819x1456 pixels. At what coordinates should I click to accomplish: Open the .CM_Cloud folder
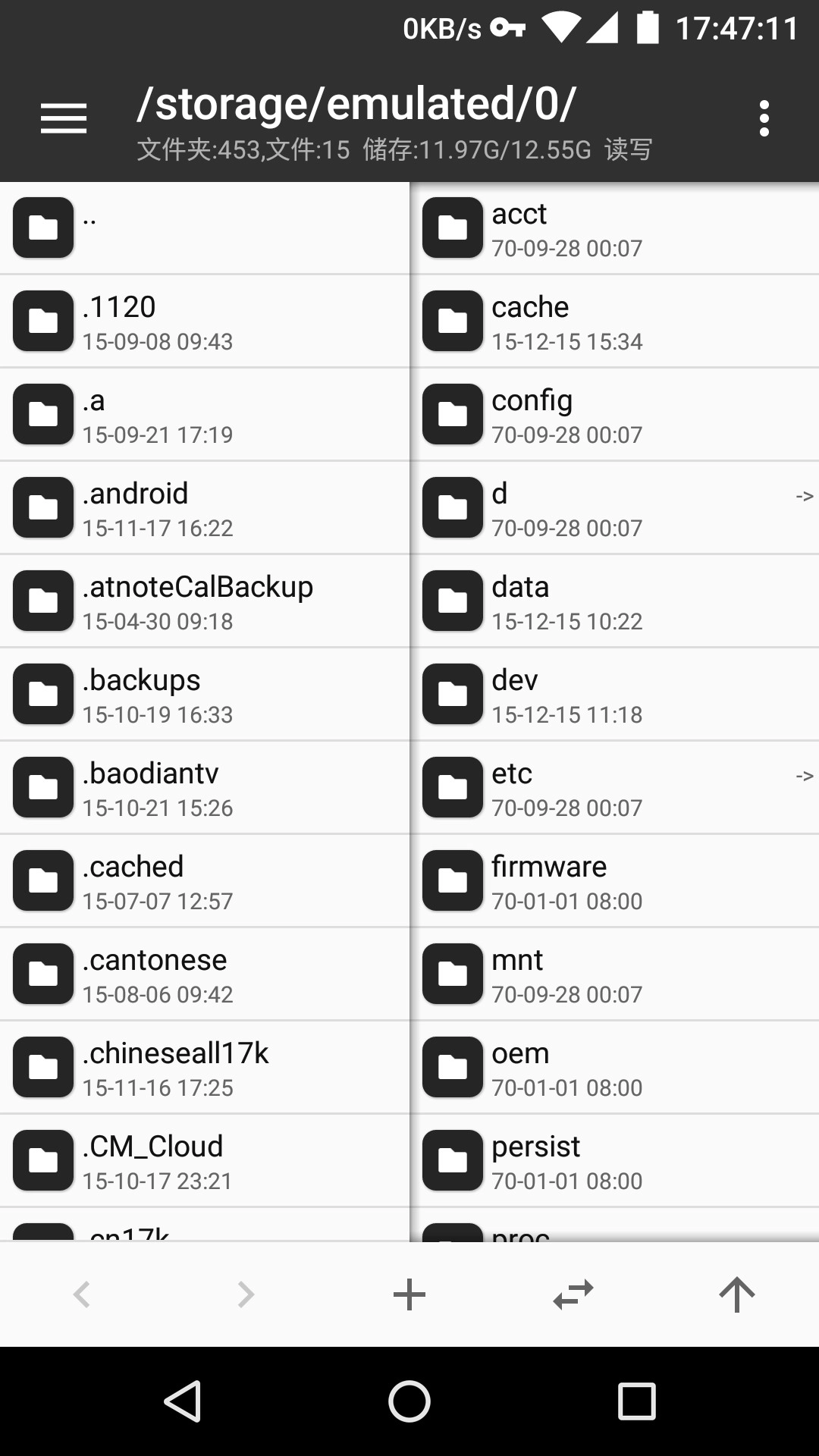click(204, 1161)
